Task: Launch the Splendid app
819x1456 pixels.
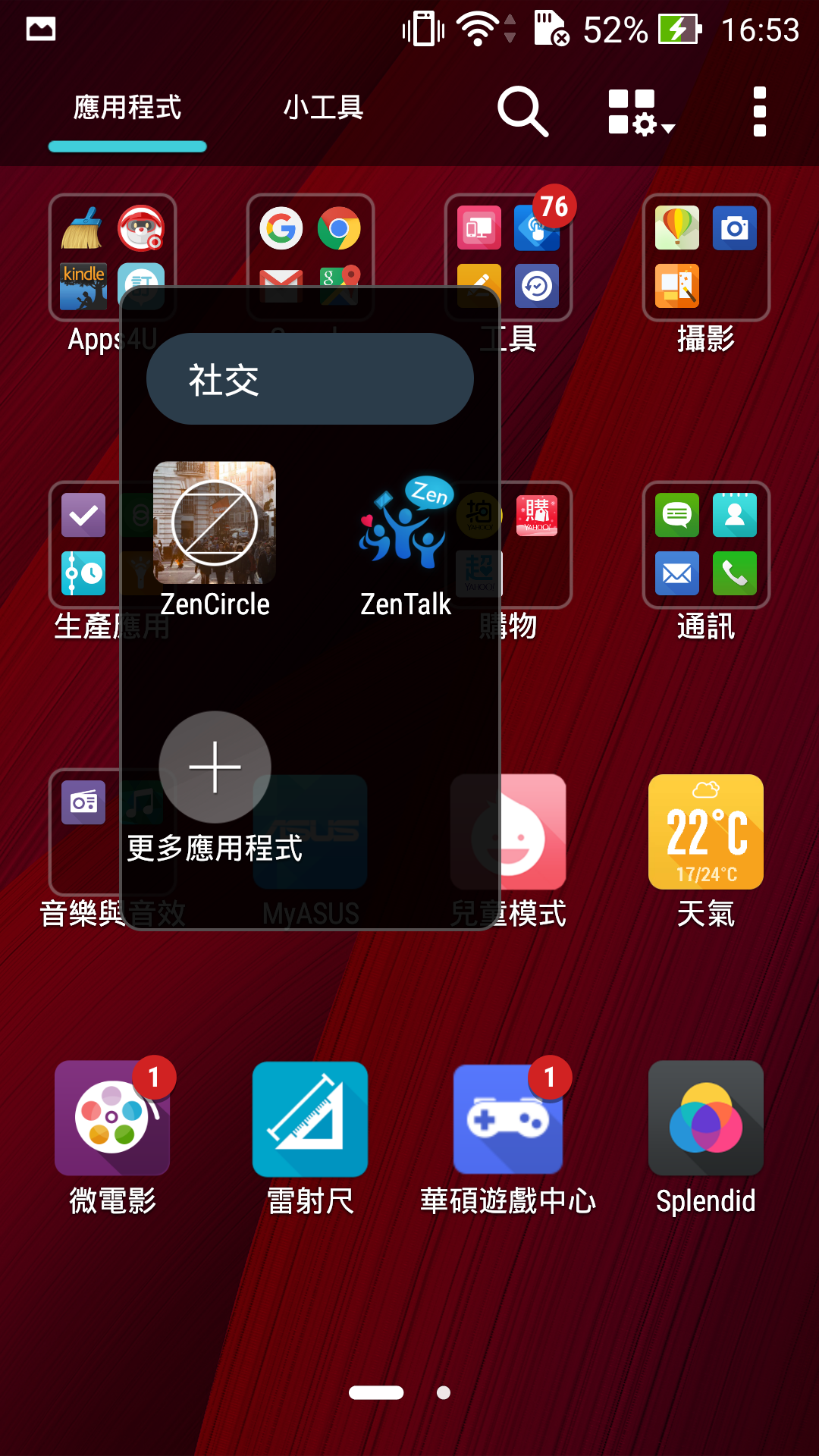Action: point(706,1119)
